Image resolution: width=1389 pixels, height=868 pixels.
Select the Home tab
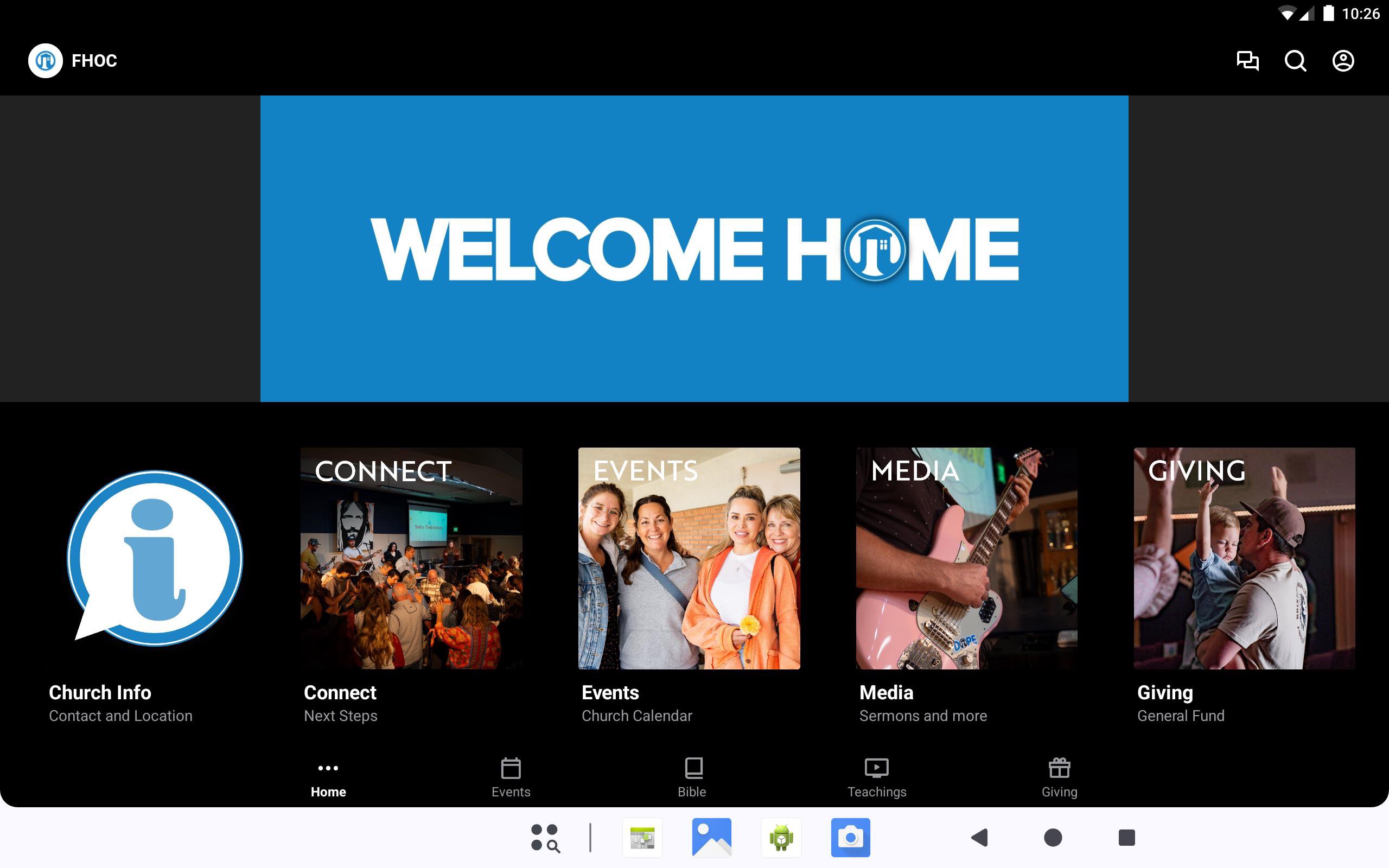(328, 777)
